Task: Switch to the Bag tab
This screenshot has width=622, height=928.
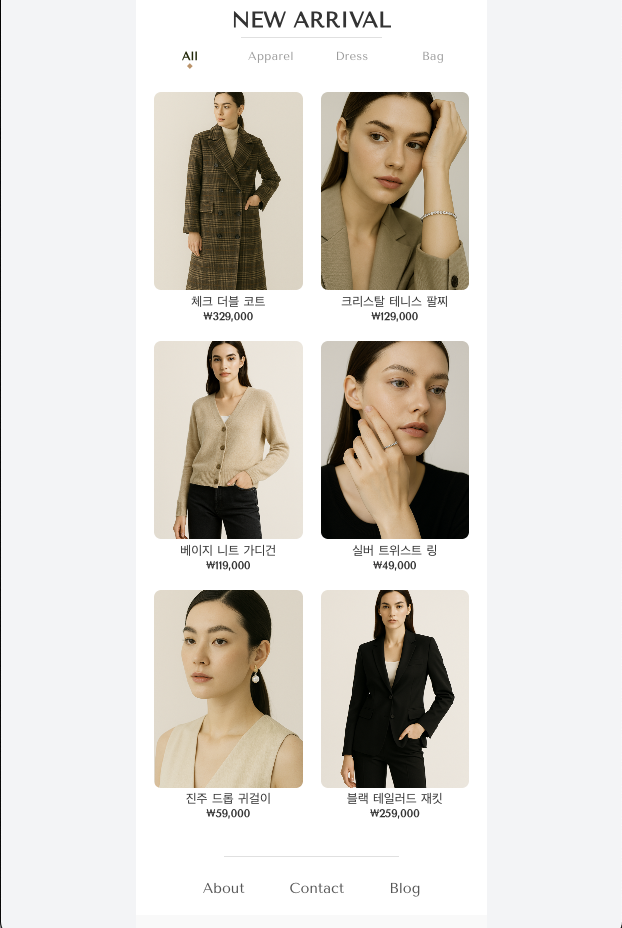Action: click(x=433, y=57)
